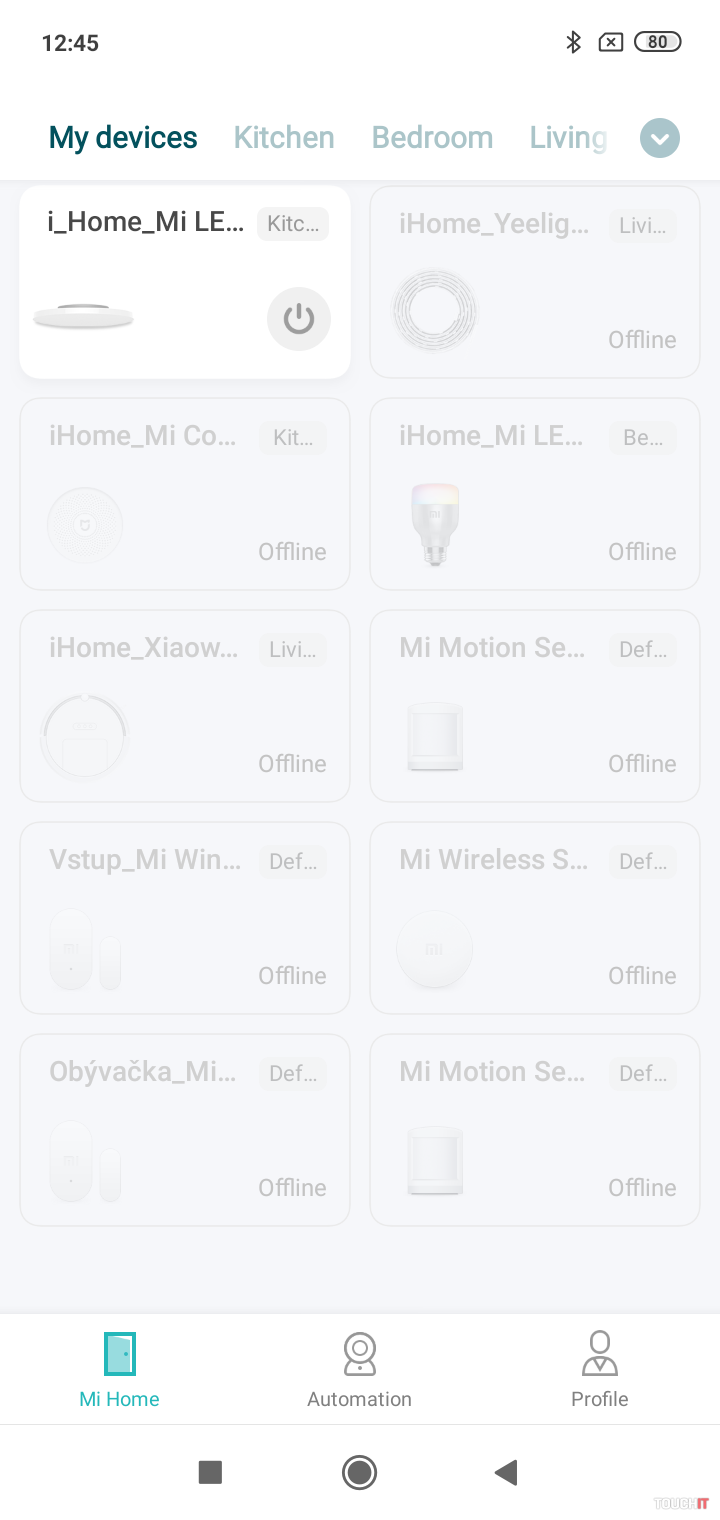
Task: Open the Obývačka_Mi sensor card
Action: (x=185, y=1130)
